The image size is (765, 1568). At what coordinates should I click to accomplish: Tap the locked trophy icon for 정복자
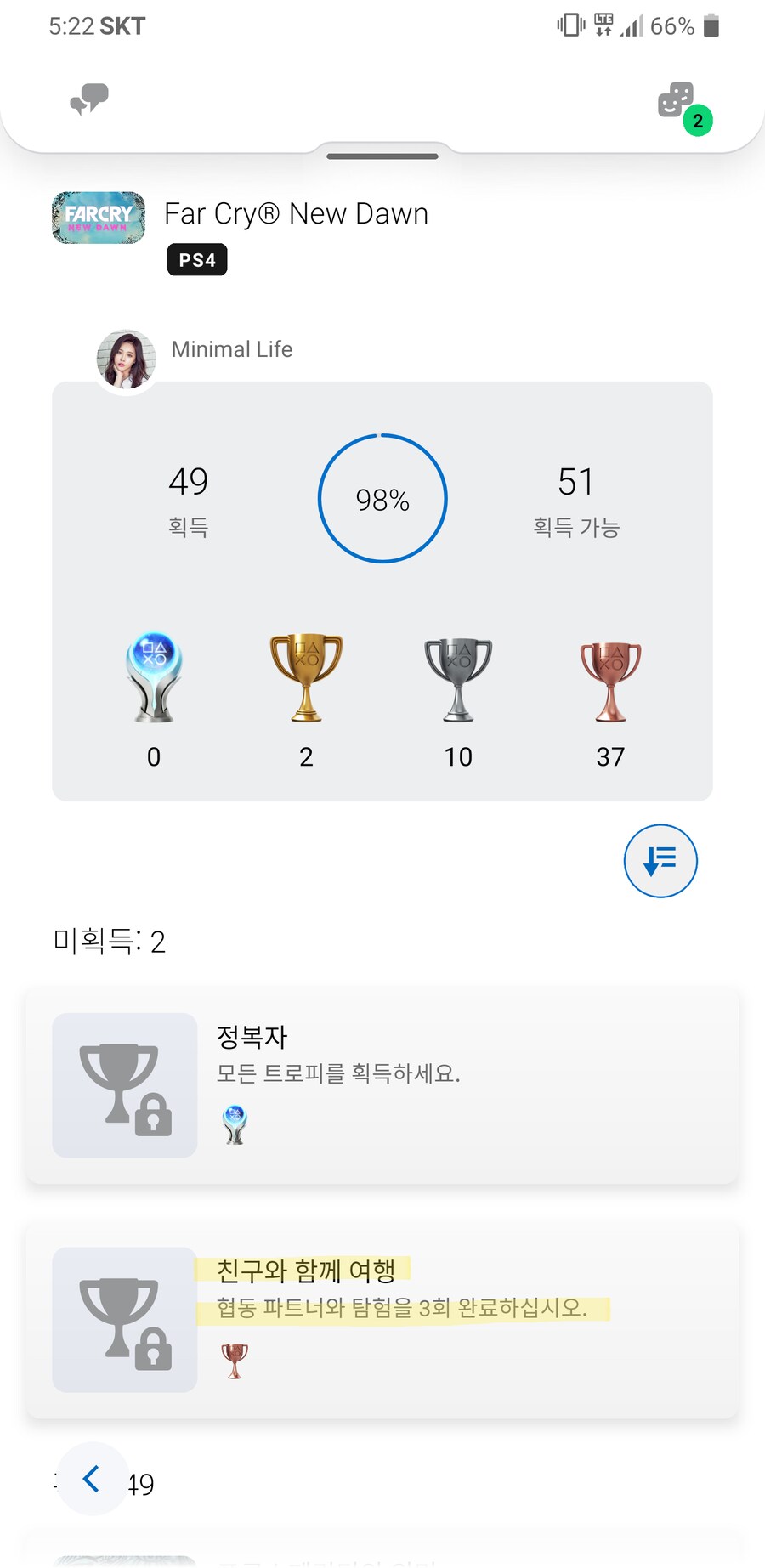pyautogui.click(x=124, y=1084)
